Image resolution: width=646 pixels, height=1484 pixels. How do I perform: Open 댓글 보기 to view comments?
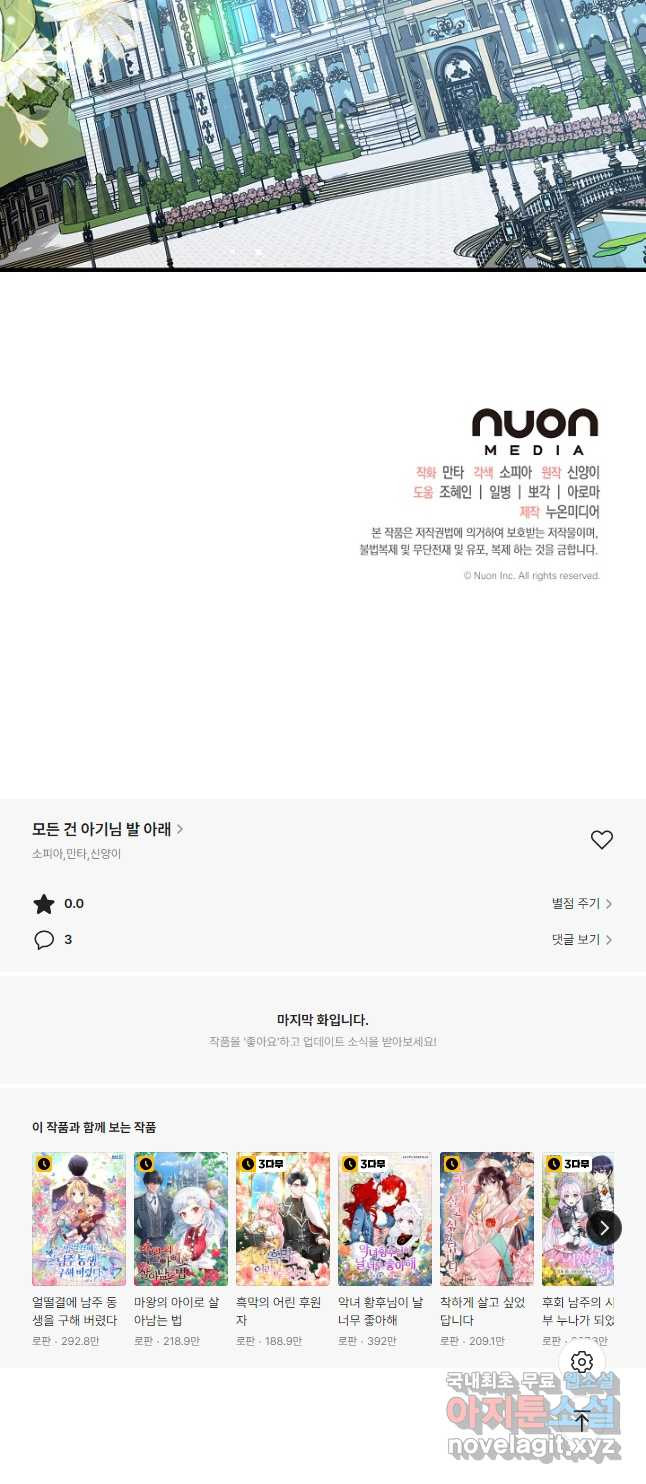pyautogui.click(x=581, y=940)
